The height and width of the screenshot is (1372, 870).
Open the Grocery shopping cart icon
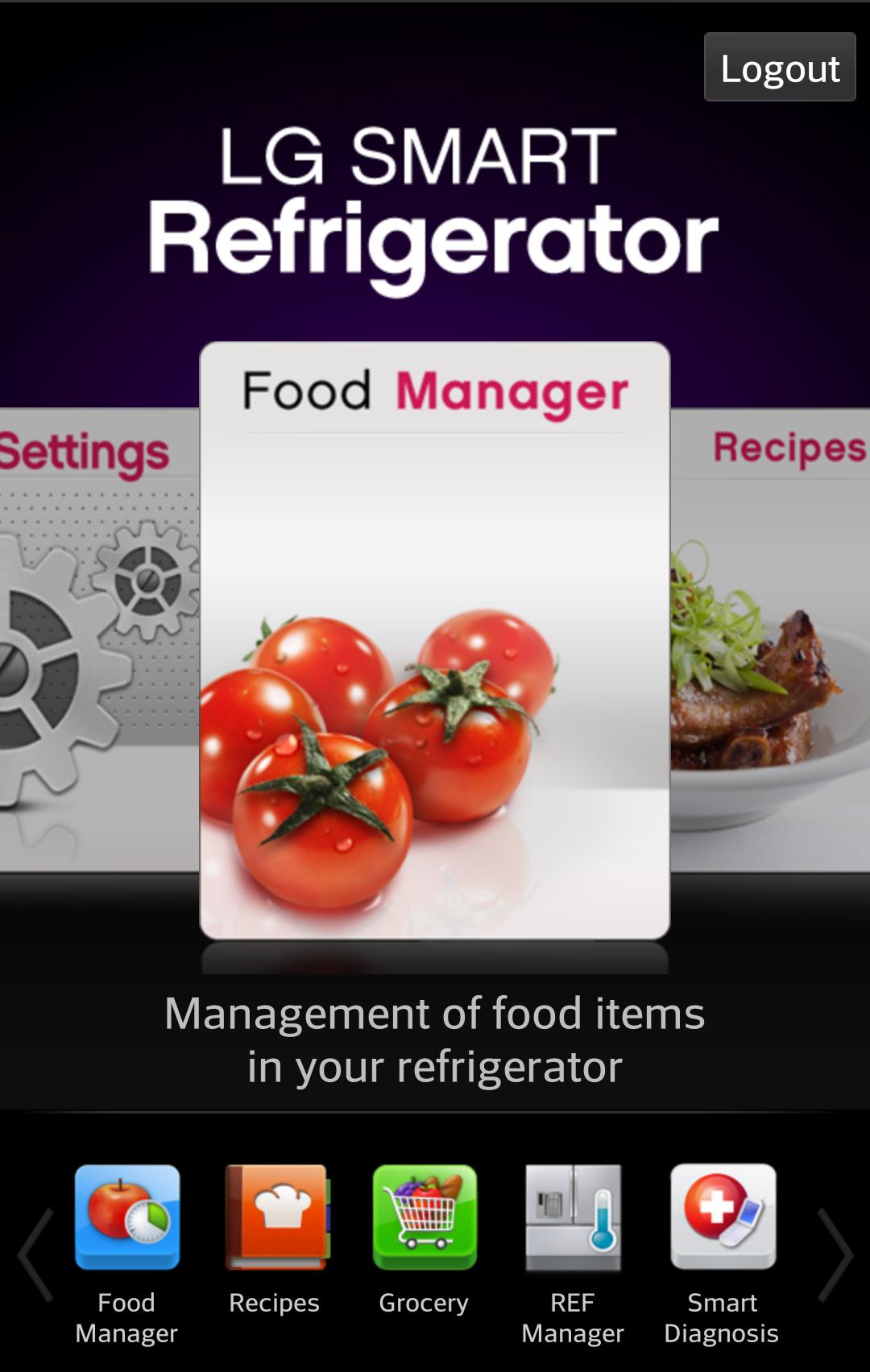point(424,1218)
